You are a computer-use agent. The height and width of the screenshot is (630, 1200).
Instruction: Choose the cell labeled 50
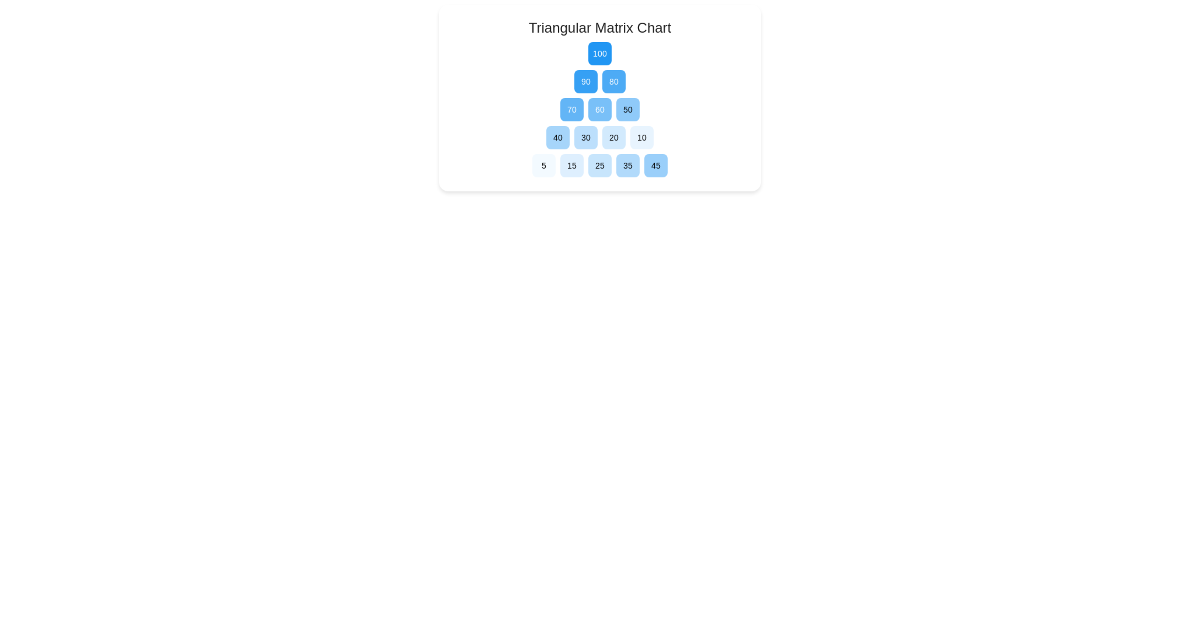[x=628, y=110]
